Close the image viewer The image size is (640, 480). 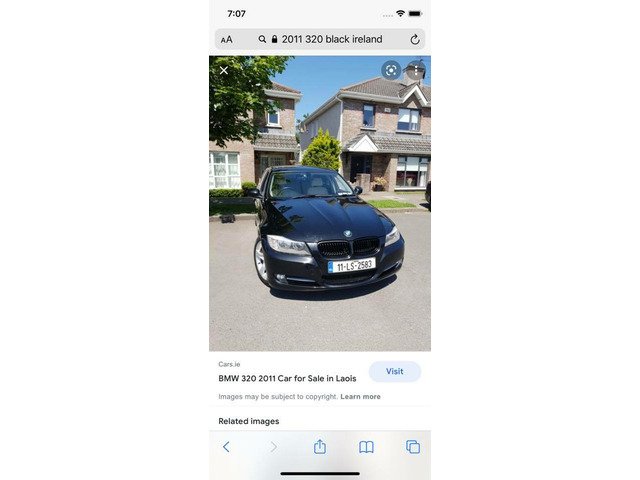tap(224, 70)
